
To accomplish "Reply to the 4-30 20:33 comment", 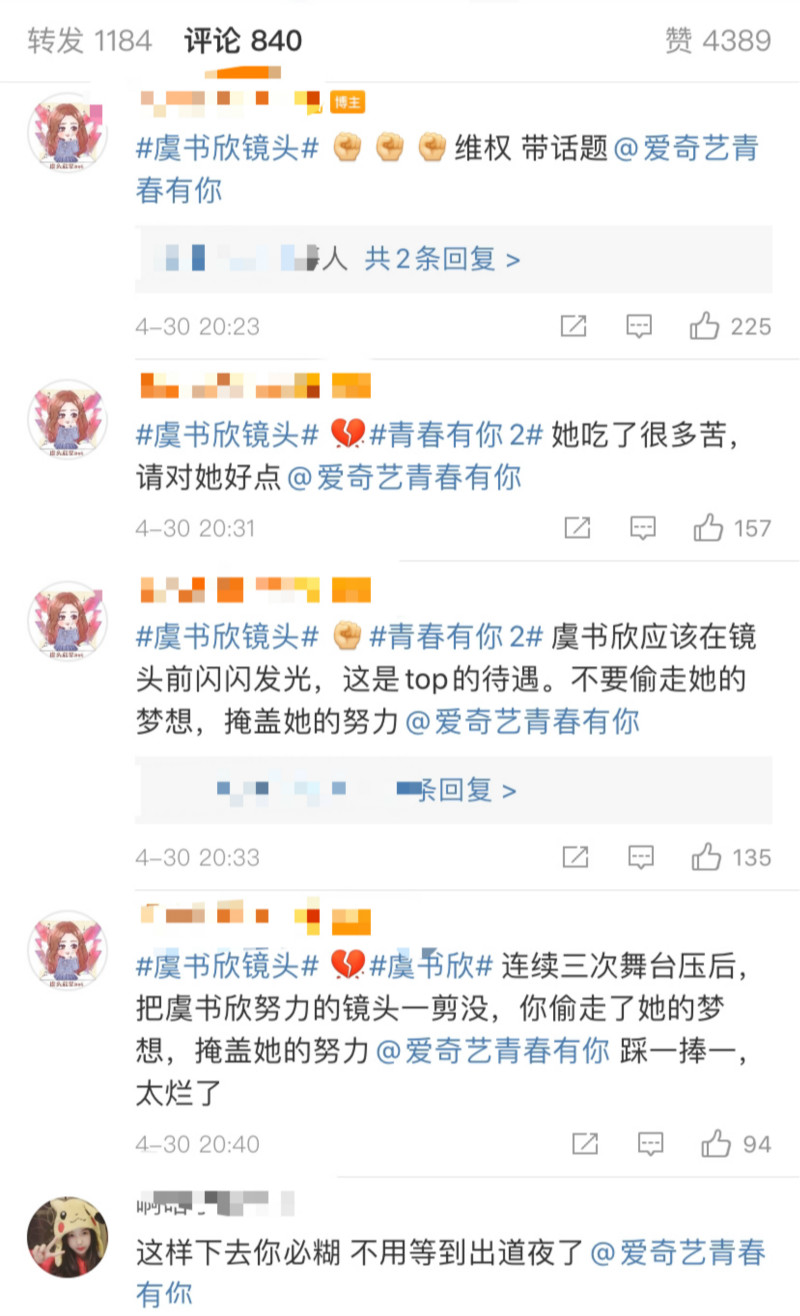I will tap(641, 857).
